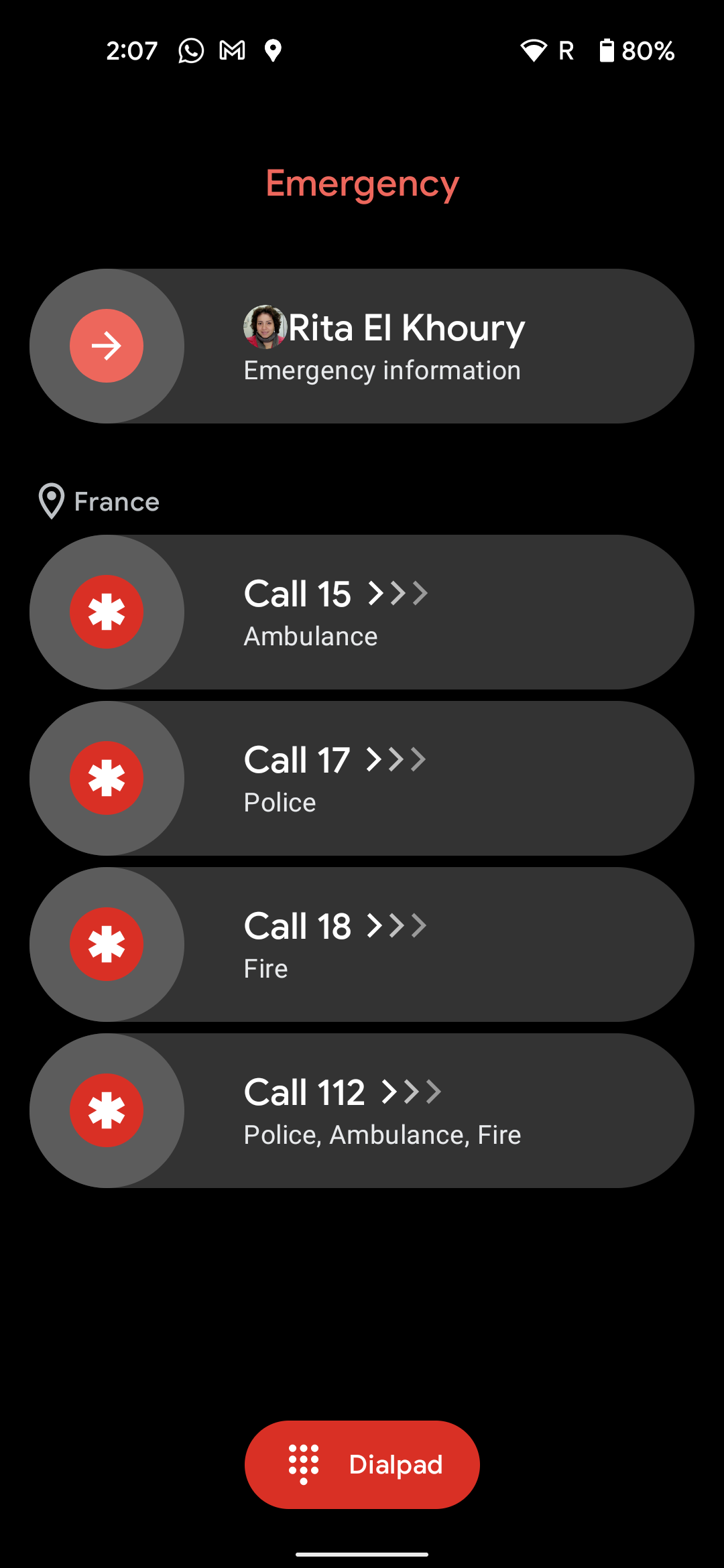Tap the WhatsApp icon in the status bar

[x=190, y=50]
